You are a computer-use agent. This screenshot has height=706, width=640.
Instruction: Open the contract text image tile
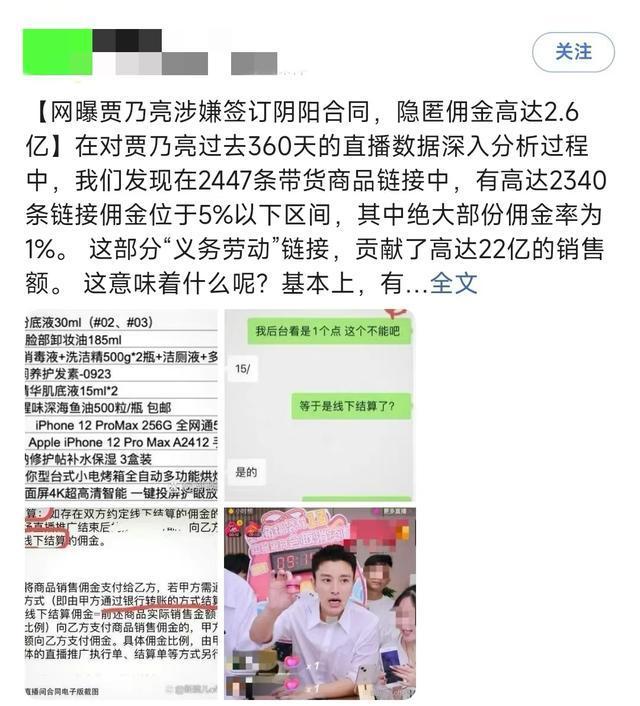(x=120, y=602)
